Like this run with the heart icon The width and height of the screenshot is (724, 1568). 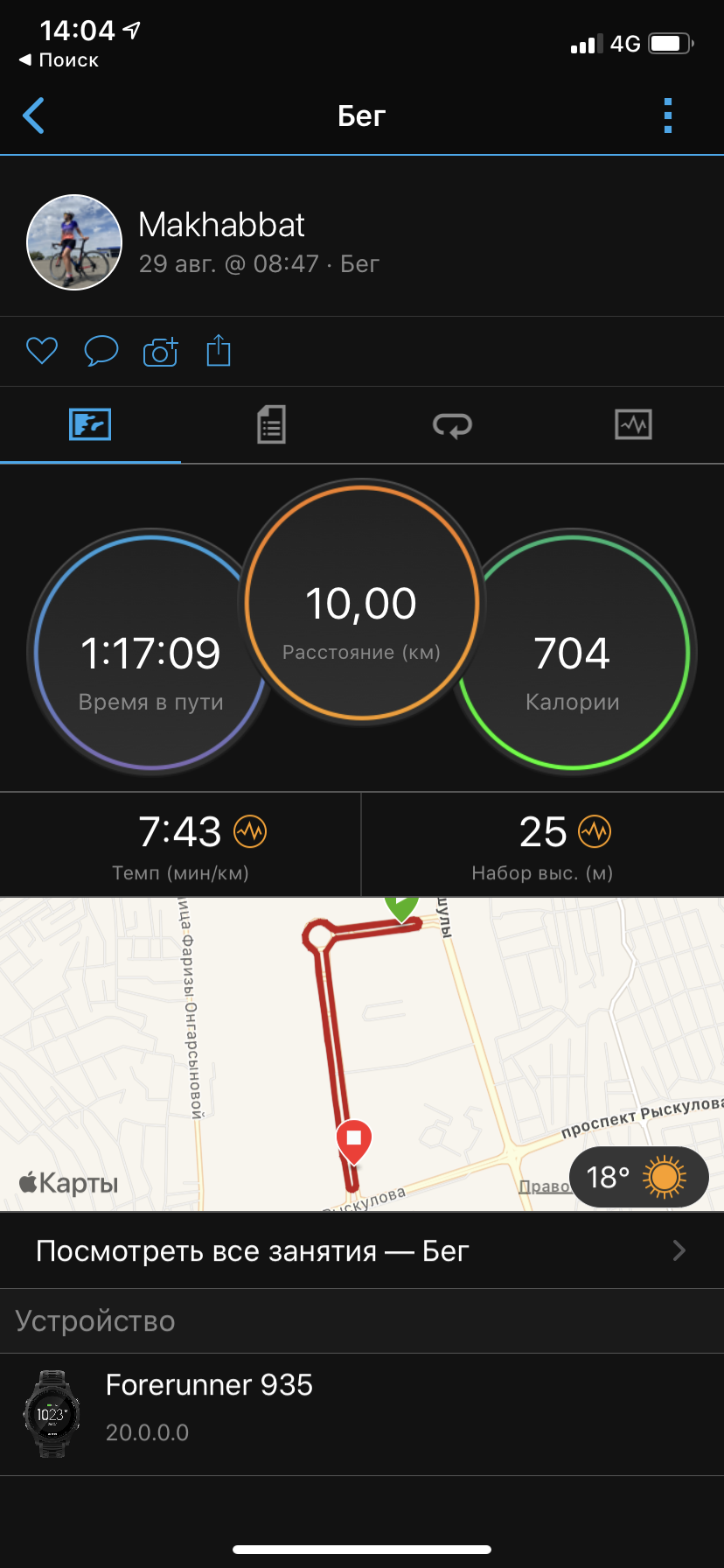42,351
